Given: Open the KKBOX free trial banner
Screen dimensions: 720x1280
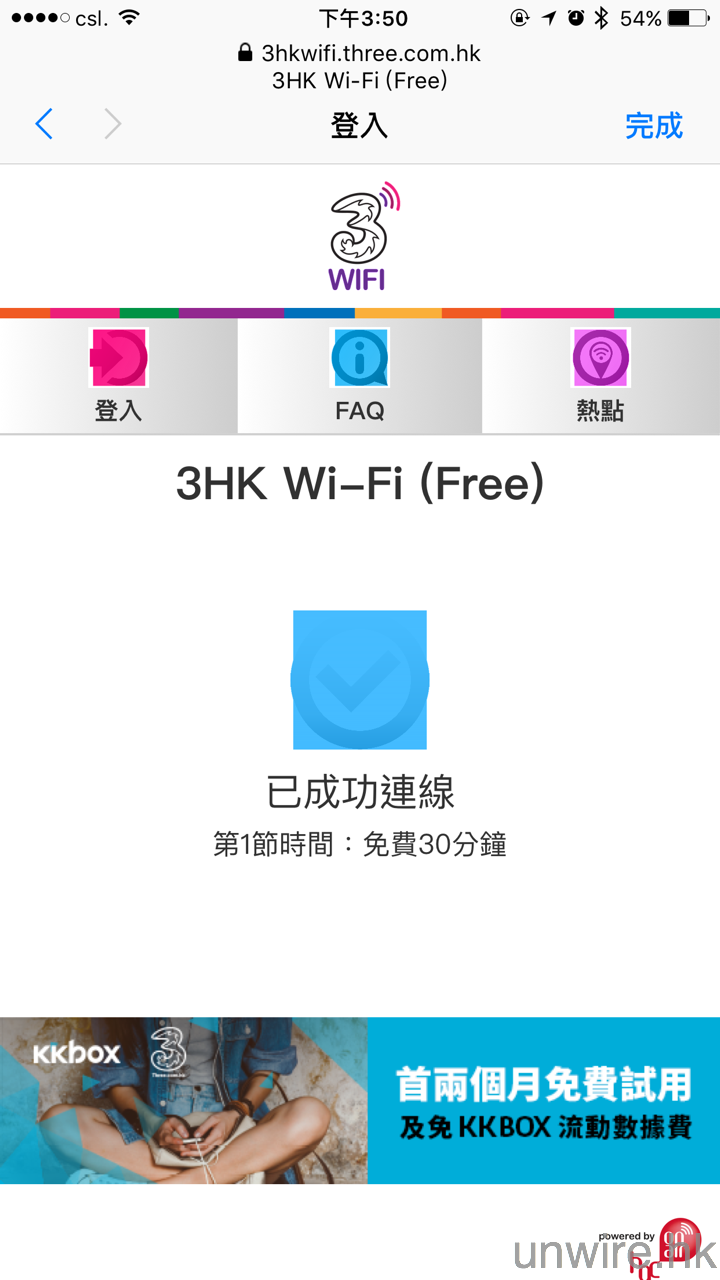Looking at the screenshot, I should tap(360, 1100).
